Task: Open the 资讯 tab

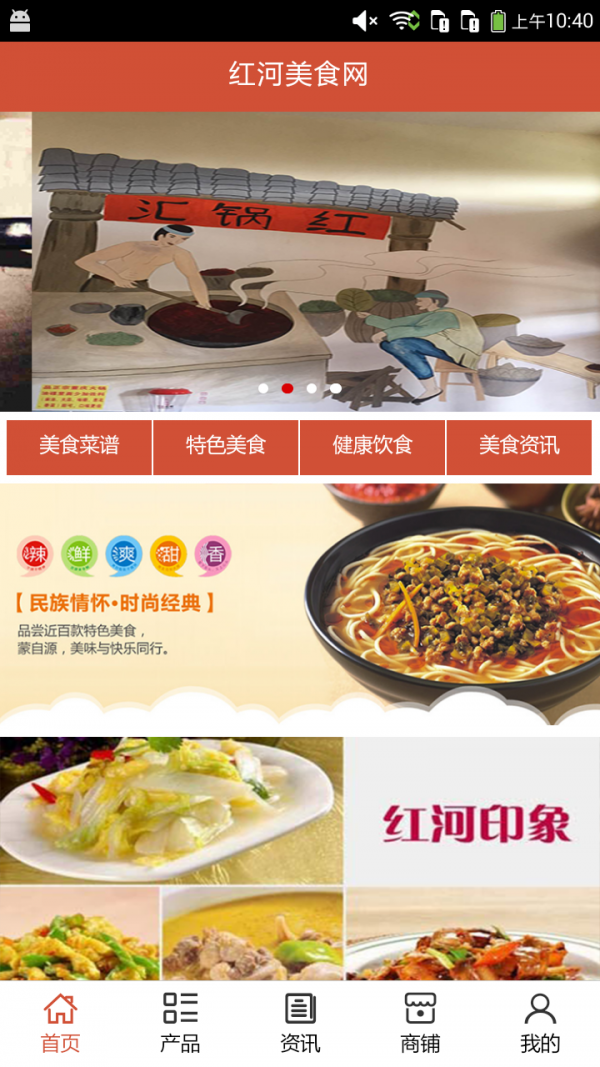Action: pos(300,1023)
